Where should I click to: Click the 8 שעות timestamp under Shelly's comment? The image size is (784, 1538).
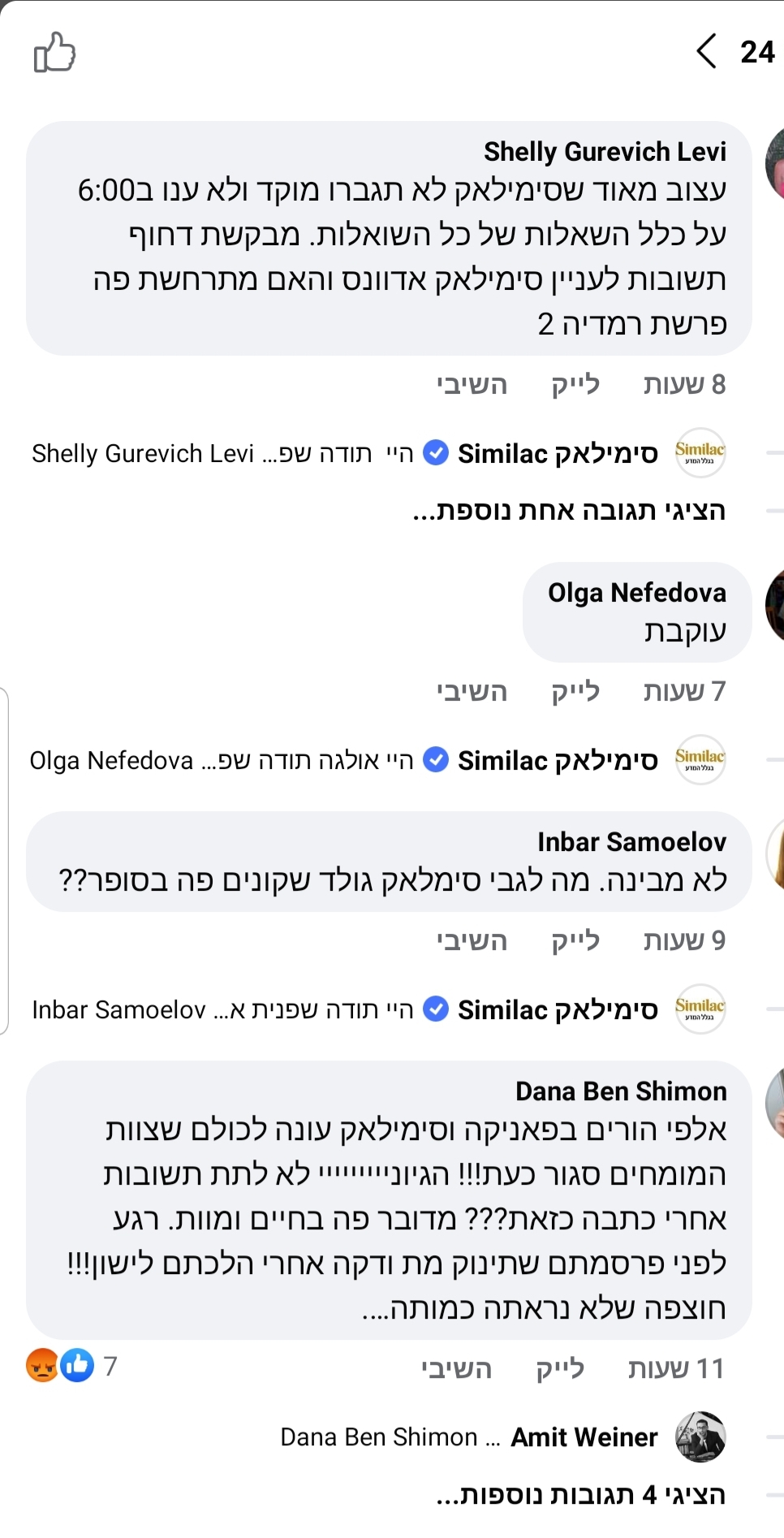coord(684,385)
